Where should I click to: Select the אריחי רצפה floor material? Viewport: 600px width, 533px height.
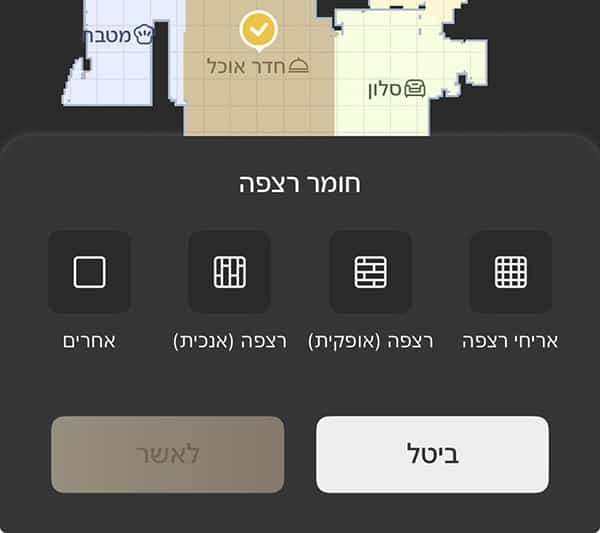click(510, 272)
